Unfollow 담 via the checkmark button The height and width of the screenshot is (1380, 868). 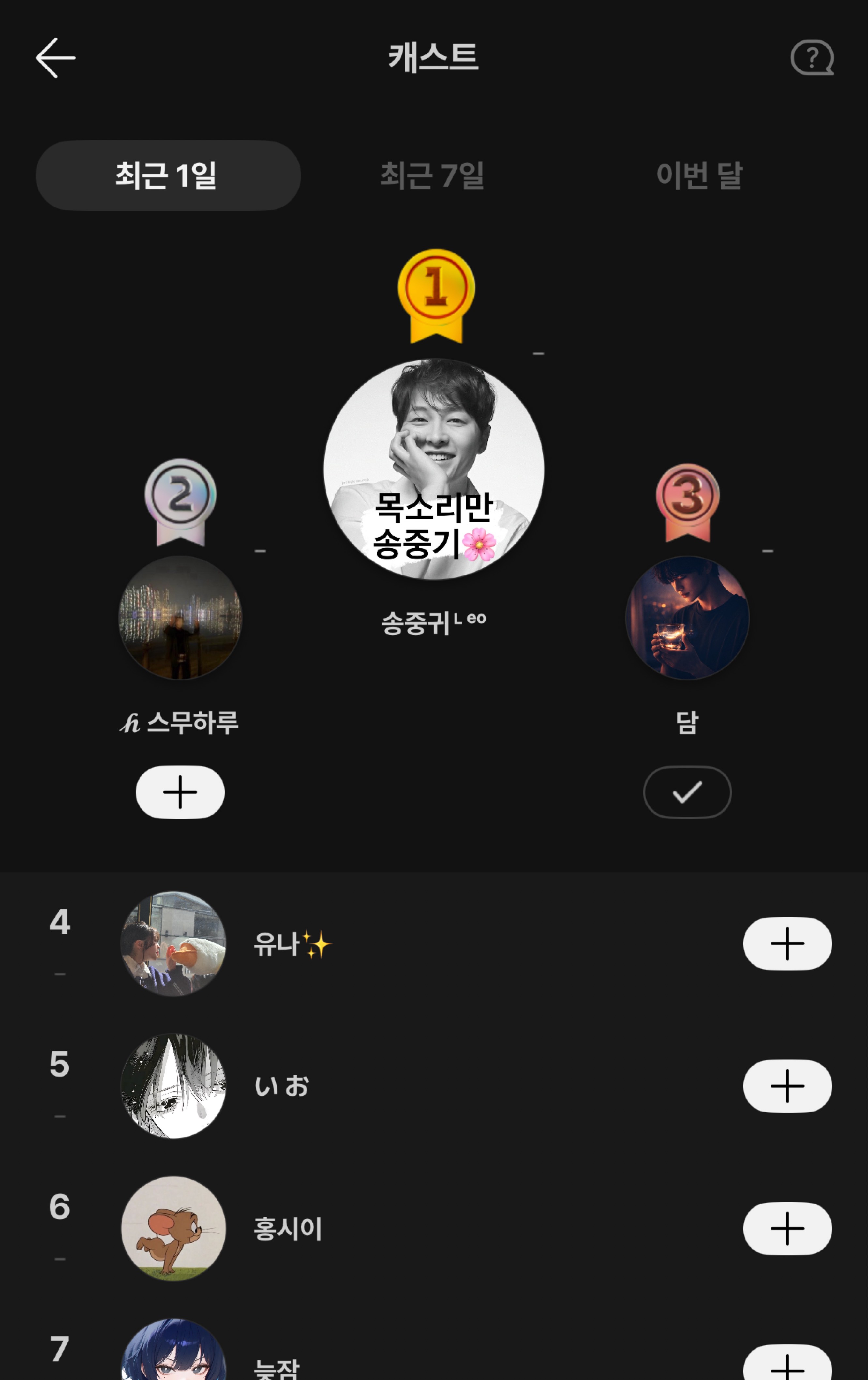pos(687,792)
